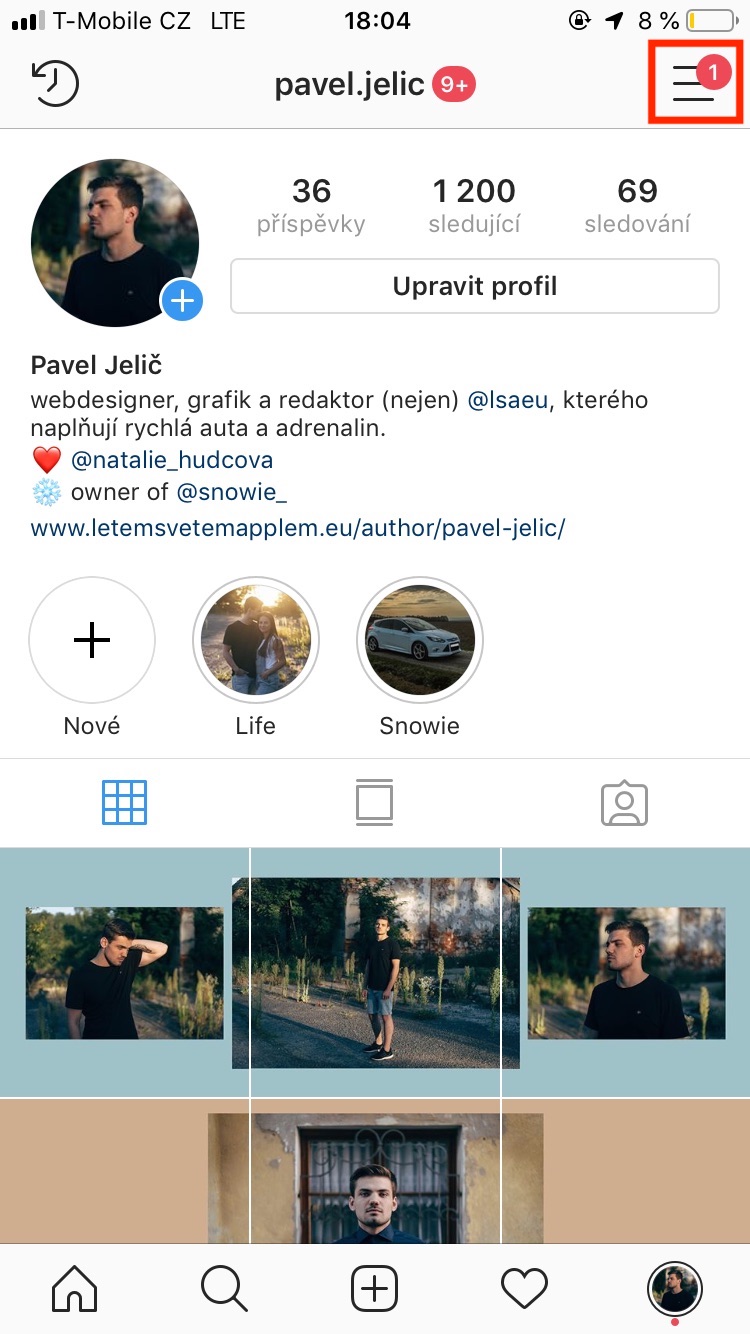This screenshot has width=750, height=1334.
Task: Open the @snowie_ profile link
Action: coord(232,492)
